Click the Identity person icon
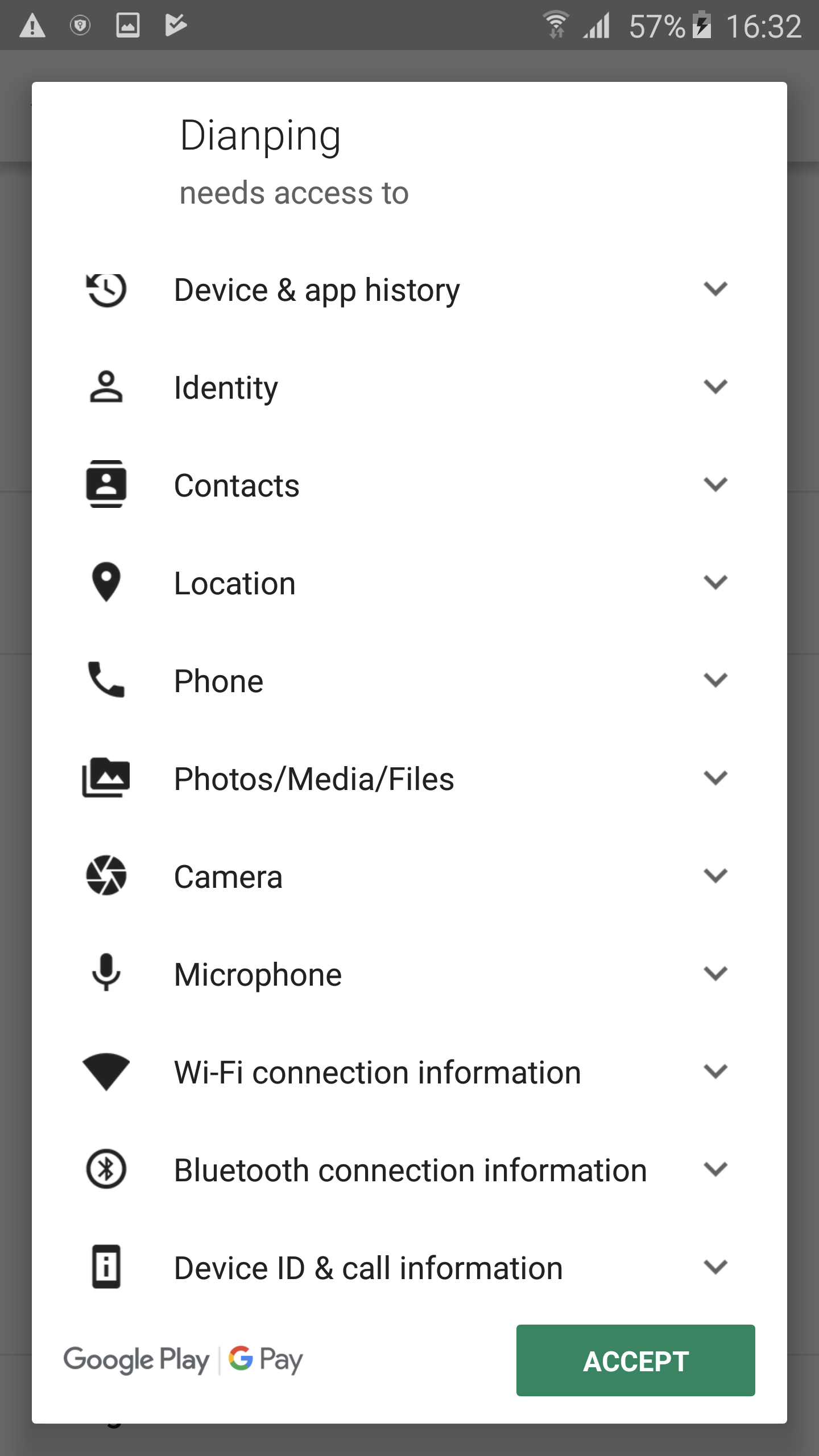This screenshot has width=819, height=1456. (x=106, y=387)
